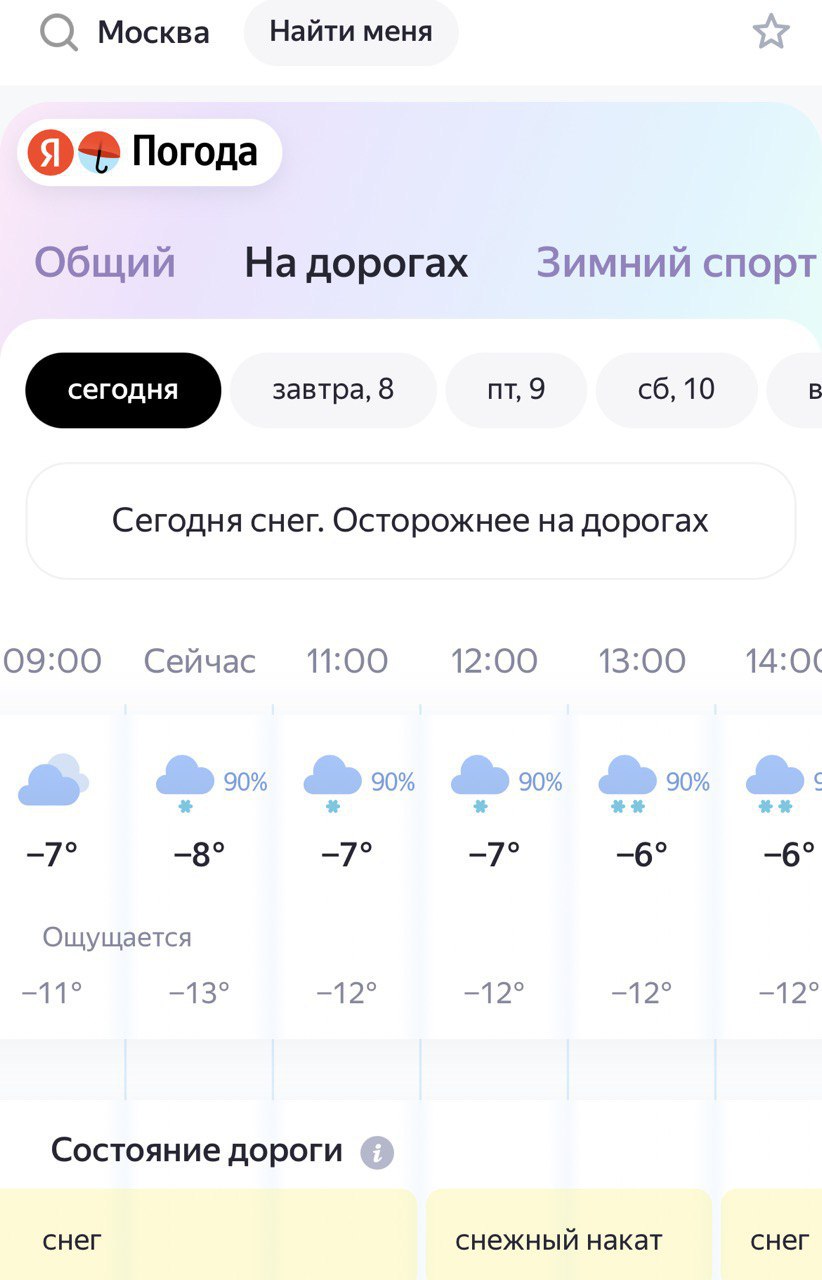822x1280 pixels.
Task: Switch to the Зимний спорт tab
Action: point(675,263)
